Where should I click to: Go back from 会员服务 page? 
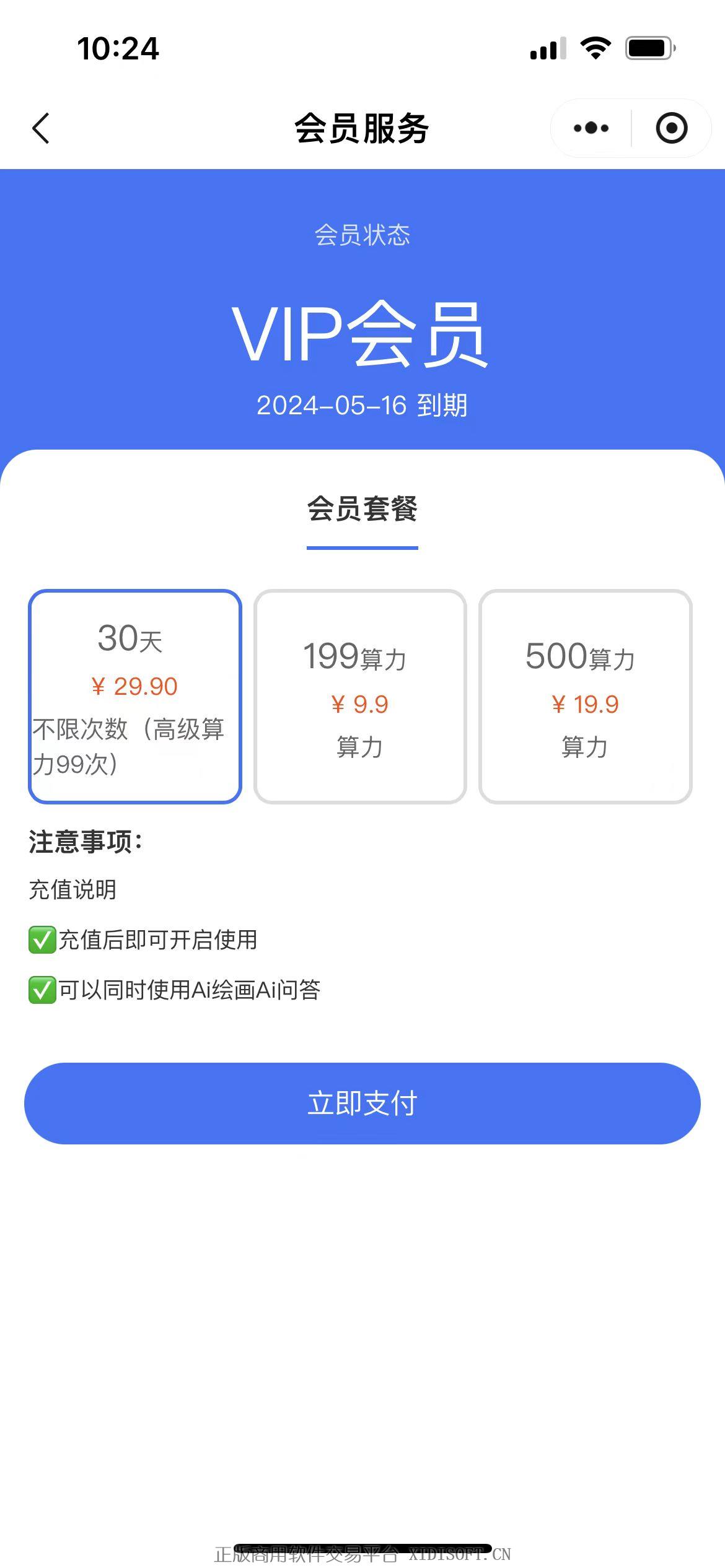(x=41, y=128)
